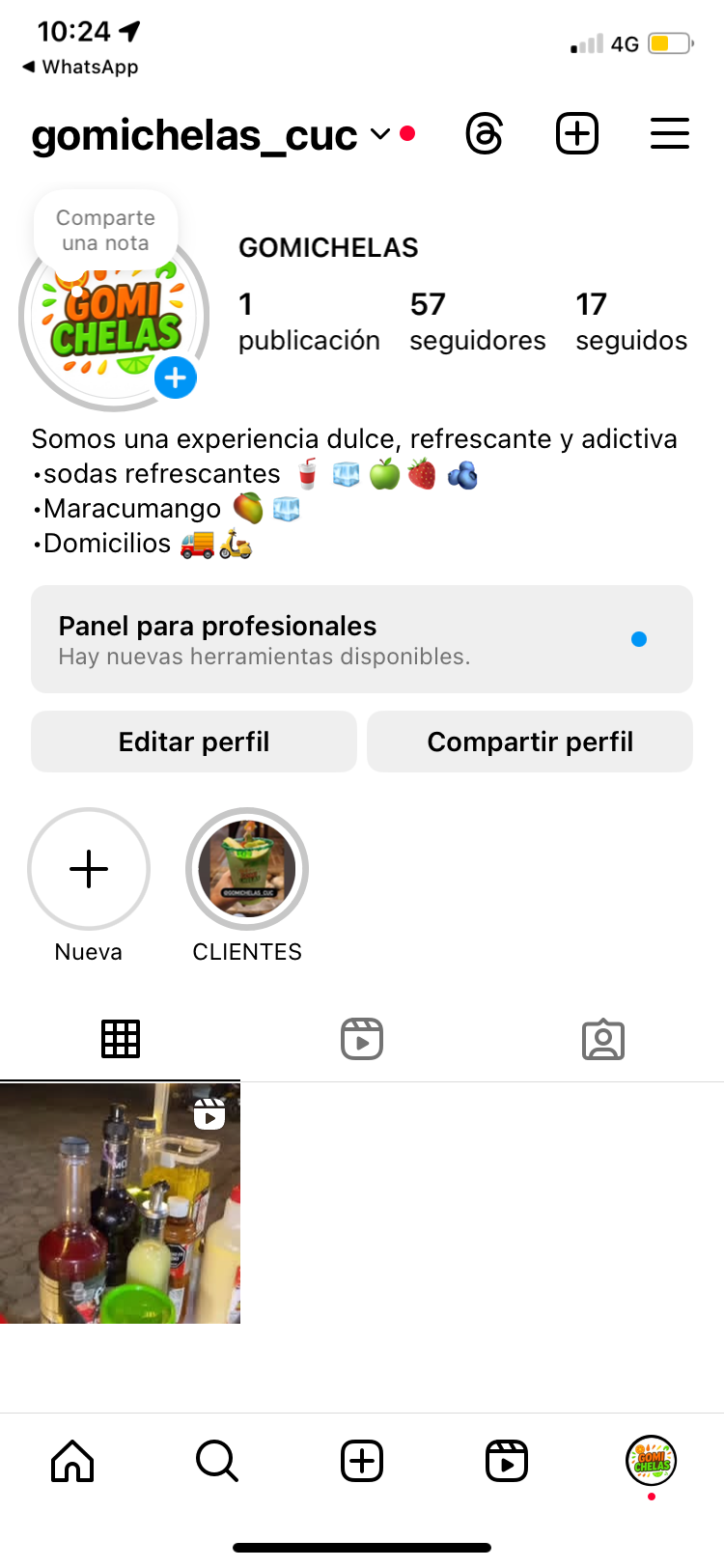Tap the Comparte una nota bubble
The image size is (724, 1568).
[x=105, y=230]
